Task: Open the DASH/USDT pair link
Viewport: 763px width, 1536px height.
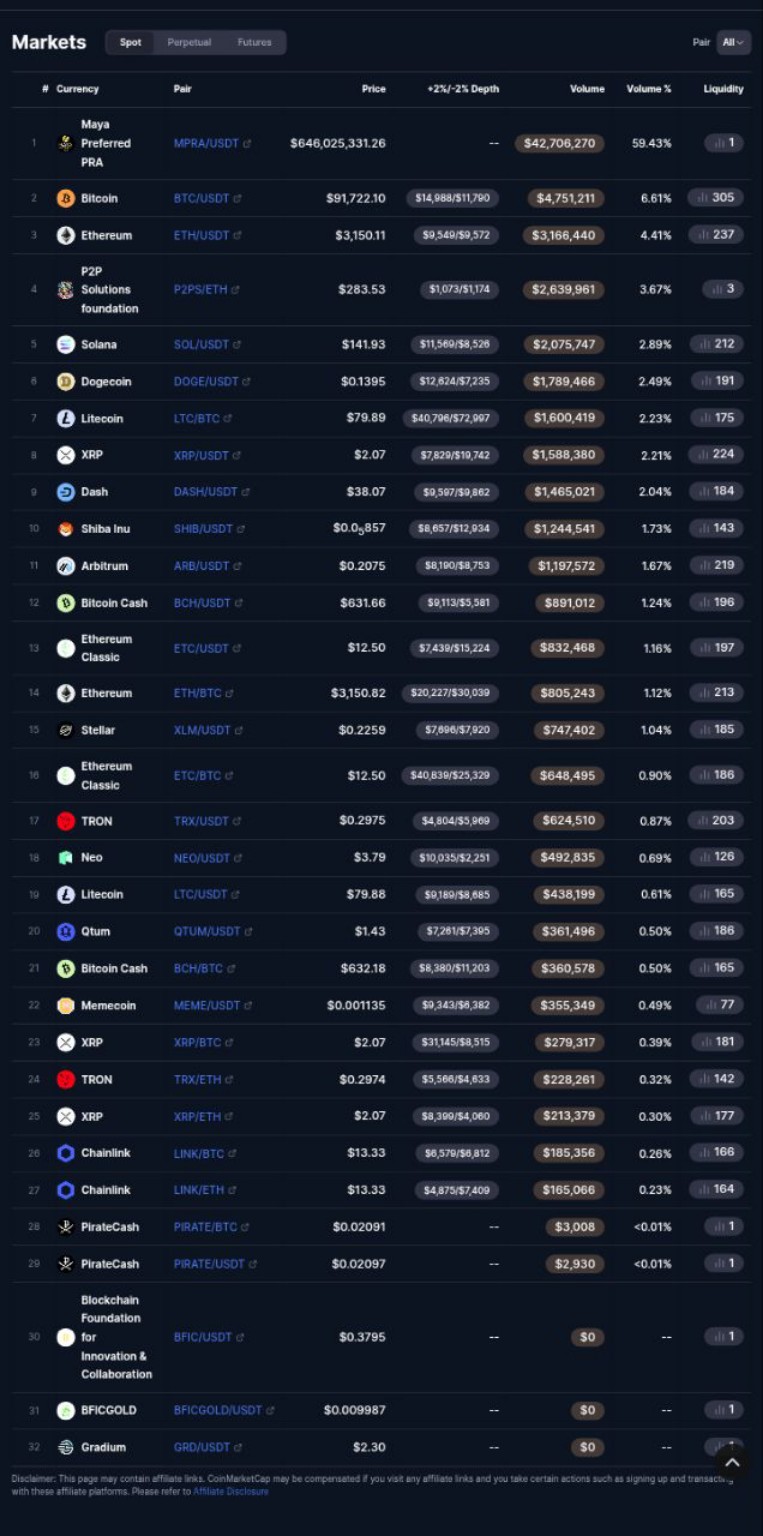Action: [x=206, y=492]
